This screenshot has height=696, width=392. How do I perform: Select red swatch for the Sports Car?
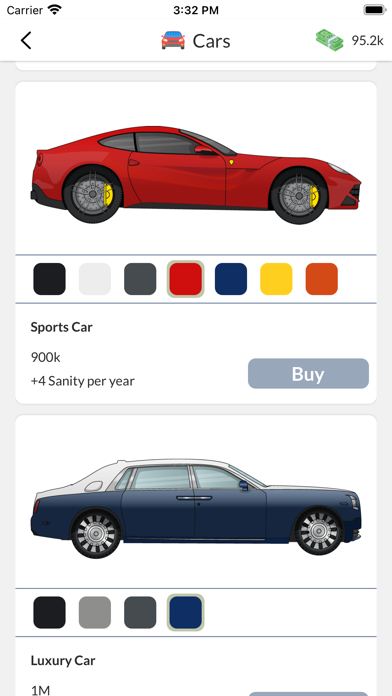point(186,279)
